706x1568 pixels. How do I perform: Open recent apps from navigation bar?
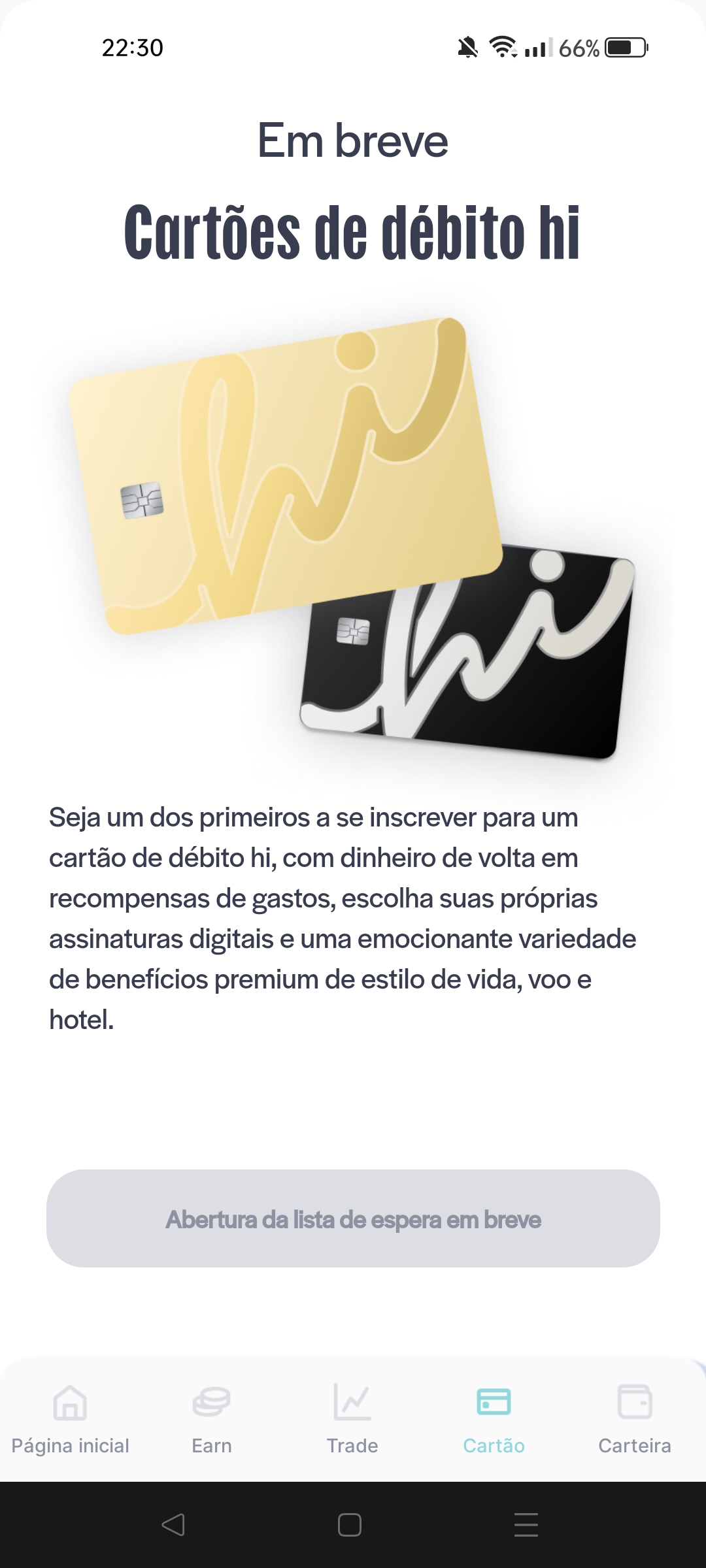526,1525
